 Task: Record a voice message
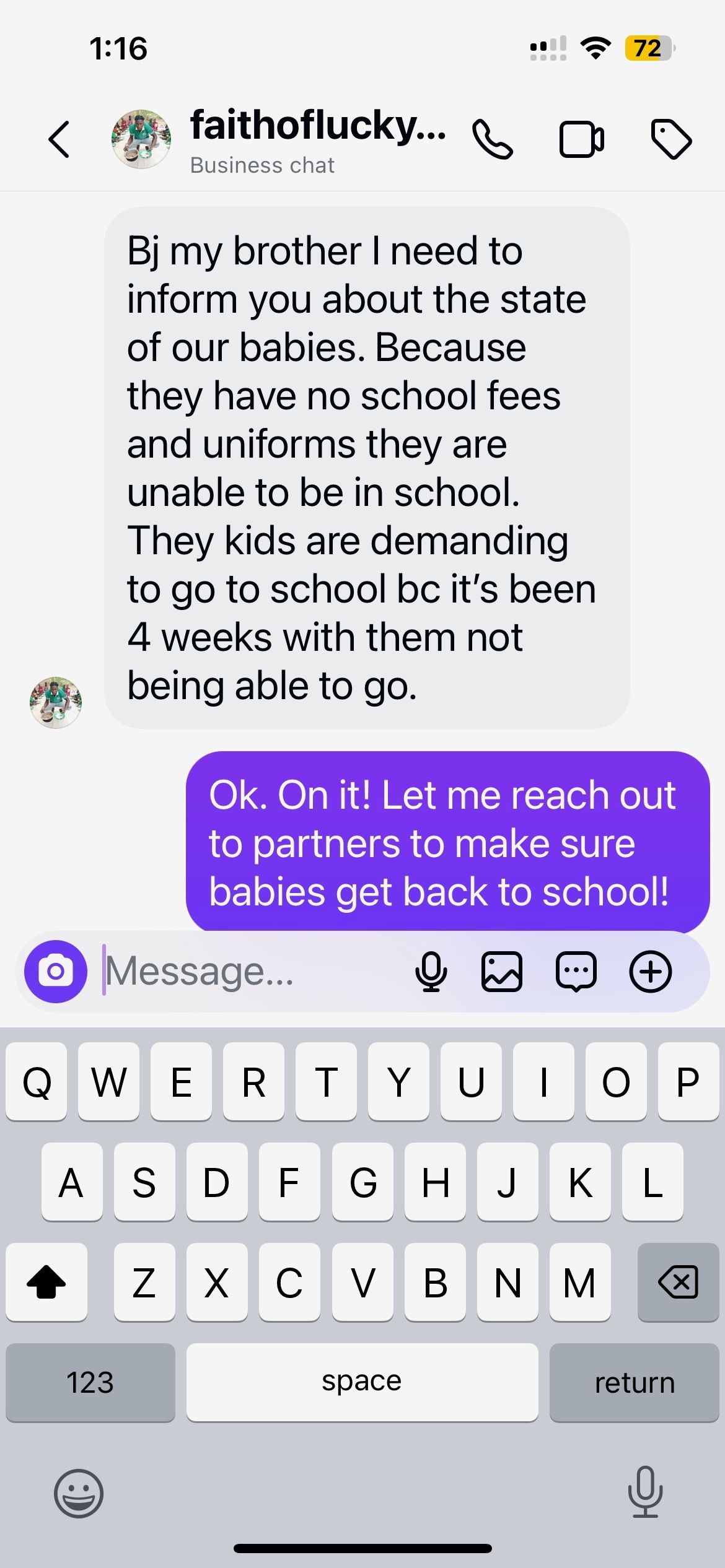click(x=431, y=971)
